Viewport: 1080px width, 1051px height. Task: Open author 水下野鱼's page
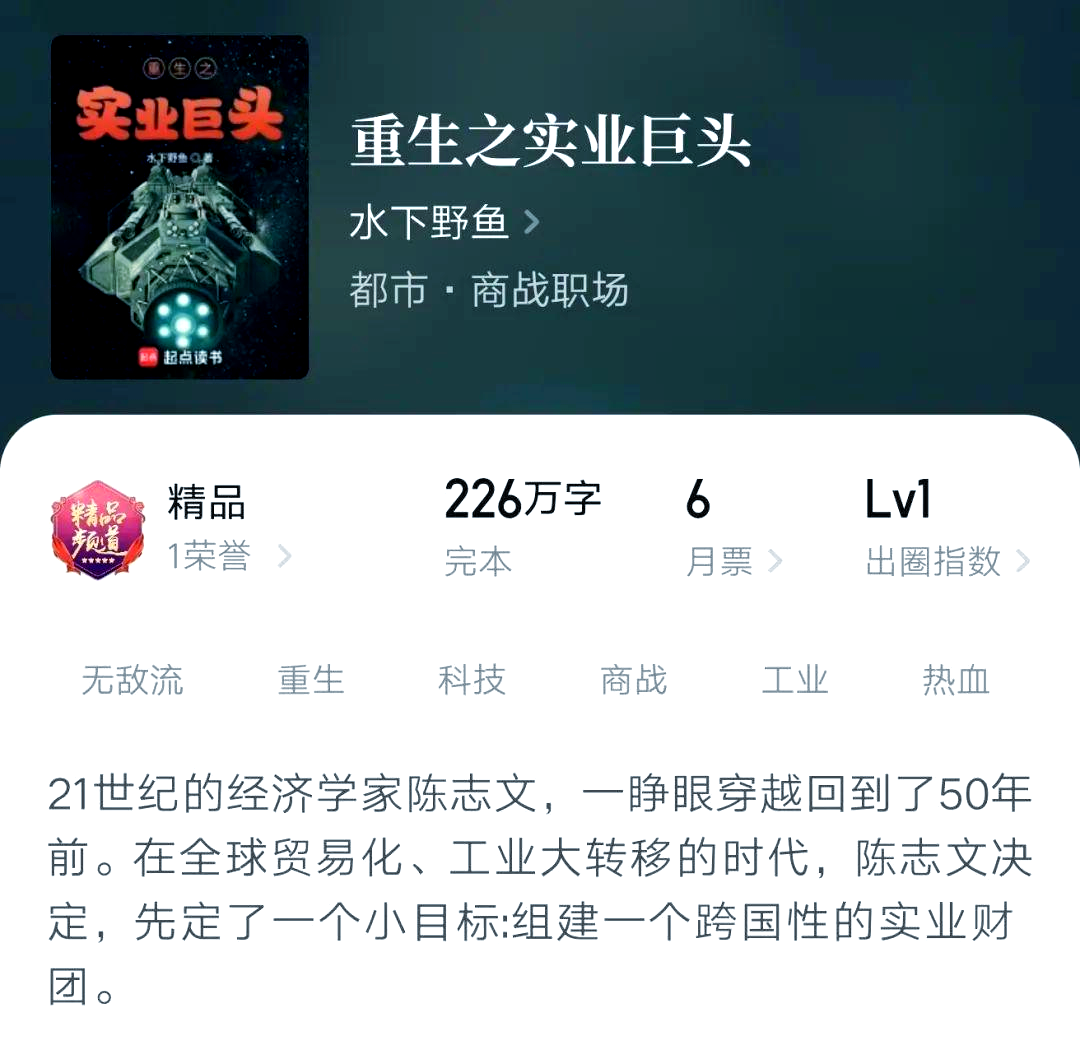[x=443, y=223]
